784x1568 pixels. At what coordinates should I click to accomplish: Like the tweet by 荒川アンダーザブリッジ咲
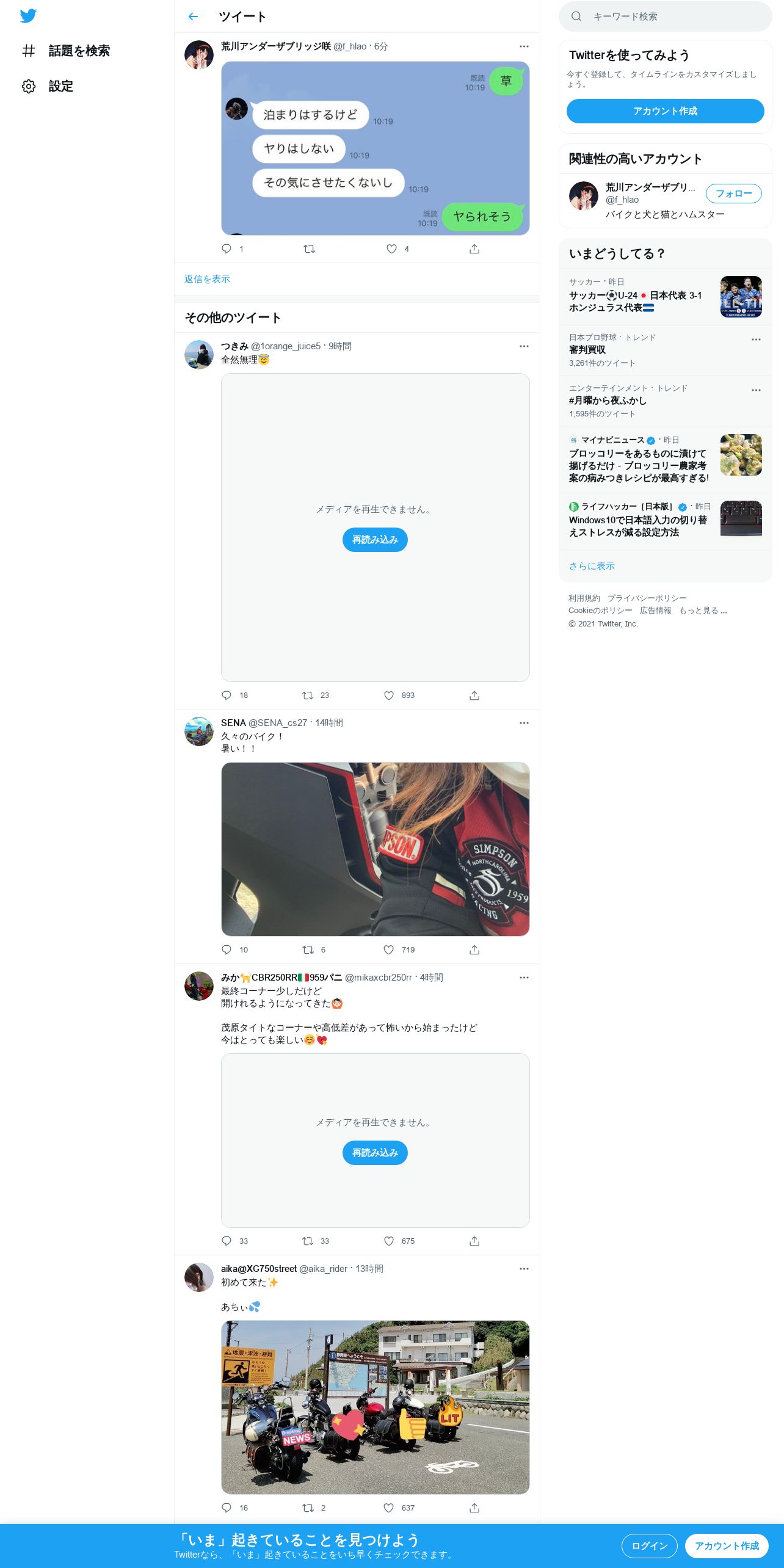pyautogui.click(x=391, y=249)
